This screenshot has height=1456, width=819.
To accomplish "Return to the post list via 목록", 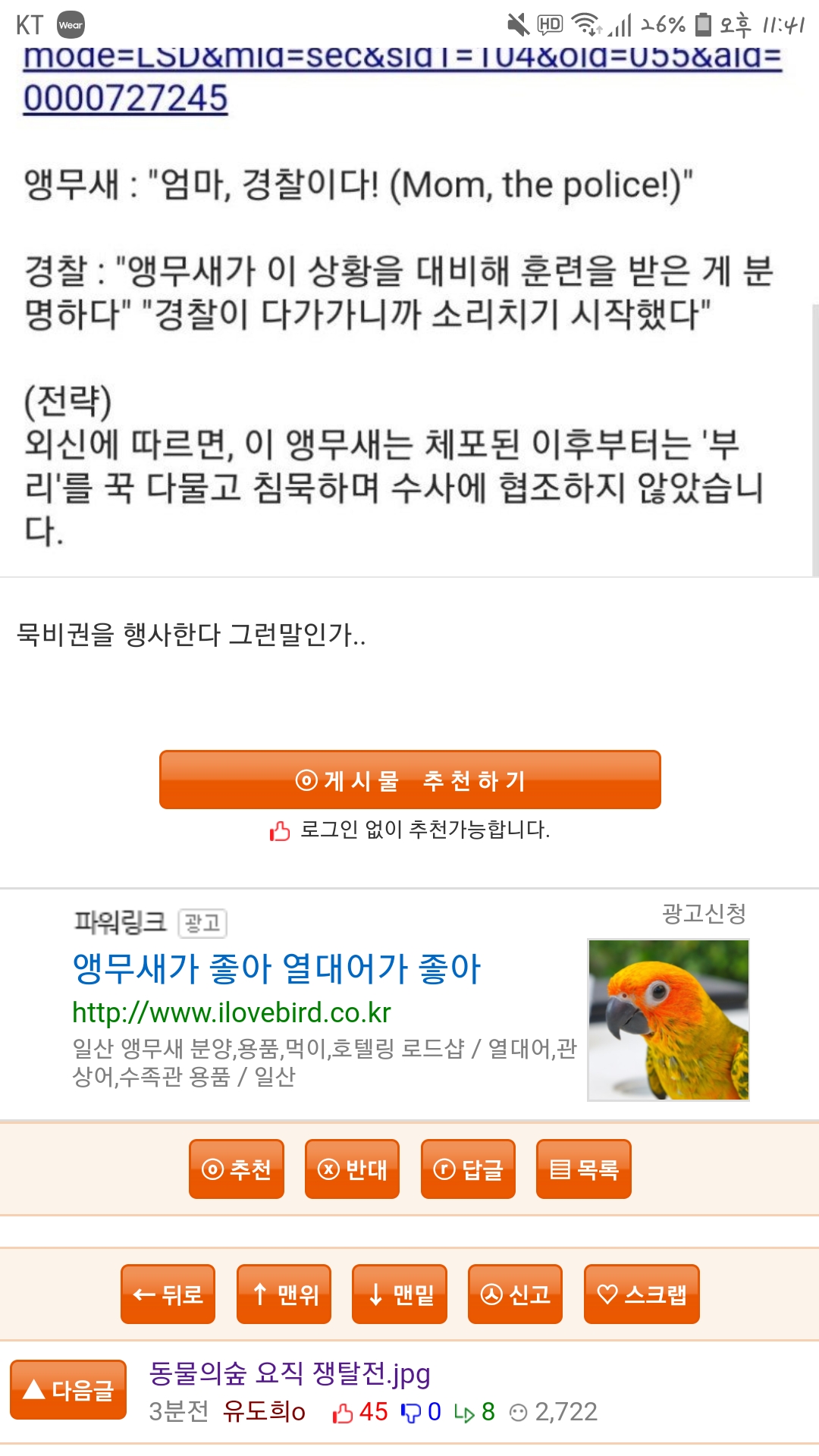I will point(584,1169).
